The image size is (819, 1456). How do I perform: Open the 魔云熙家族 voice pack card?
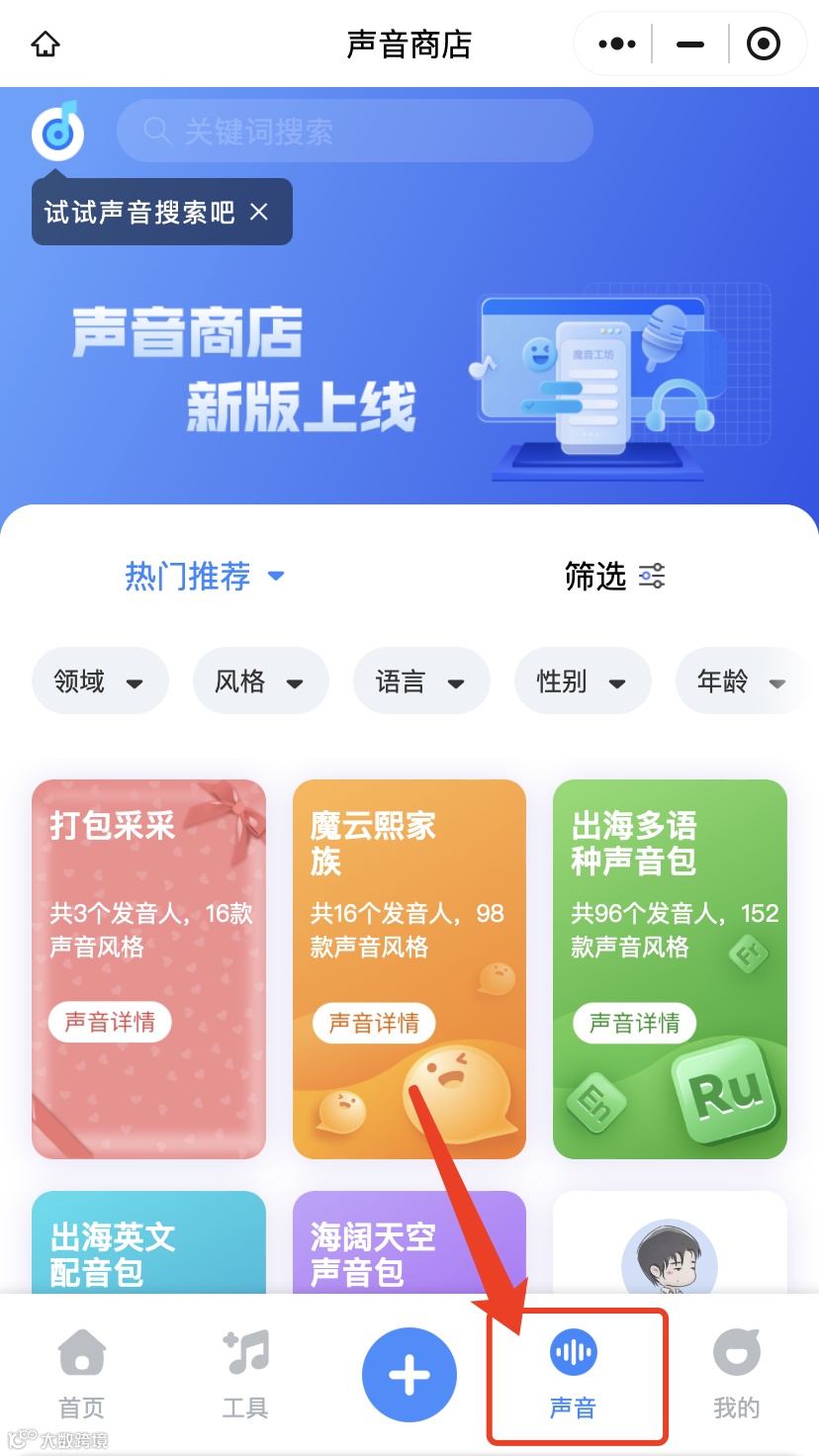[409, 967]
